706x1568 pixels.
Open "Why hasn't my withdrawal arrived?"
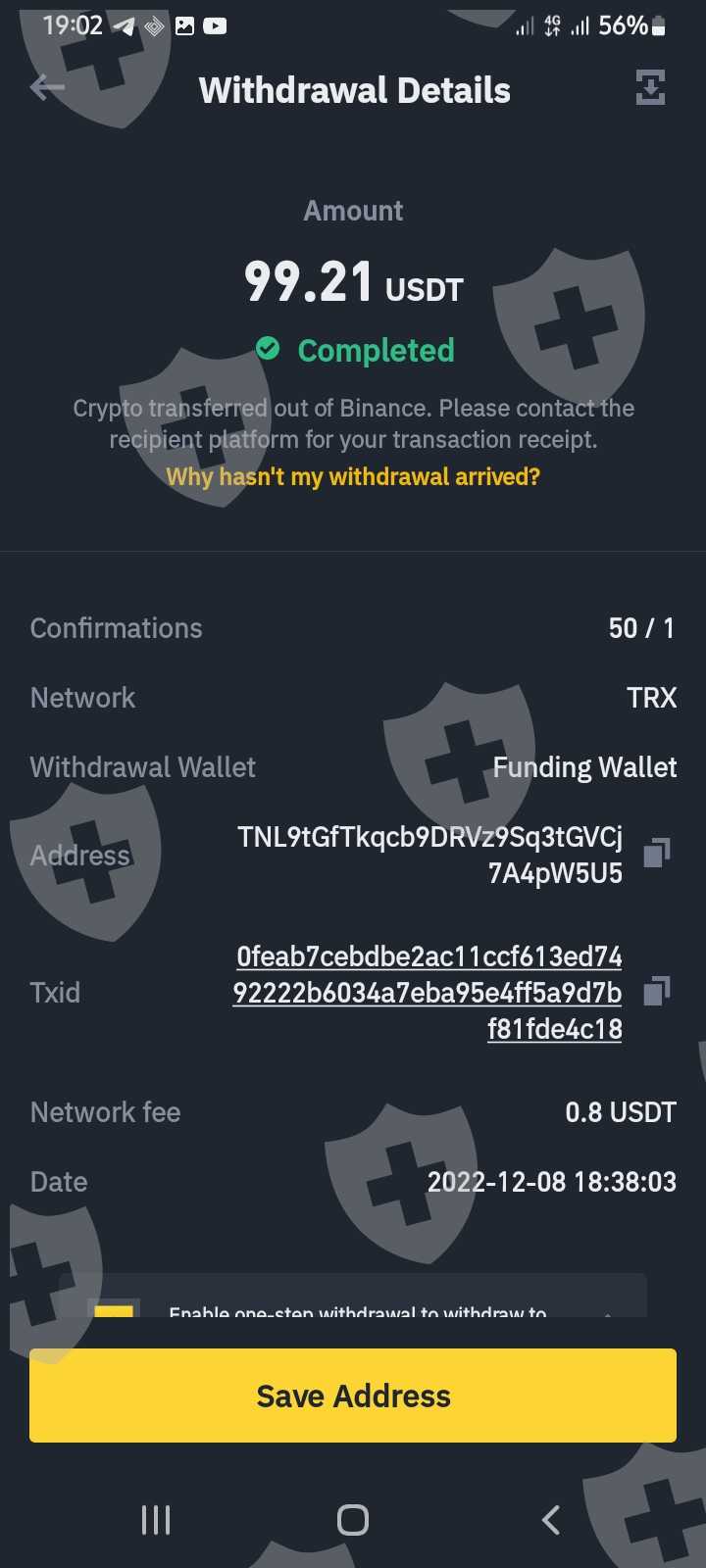(353, 476)
